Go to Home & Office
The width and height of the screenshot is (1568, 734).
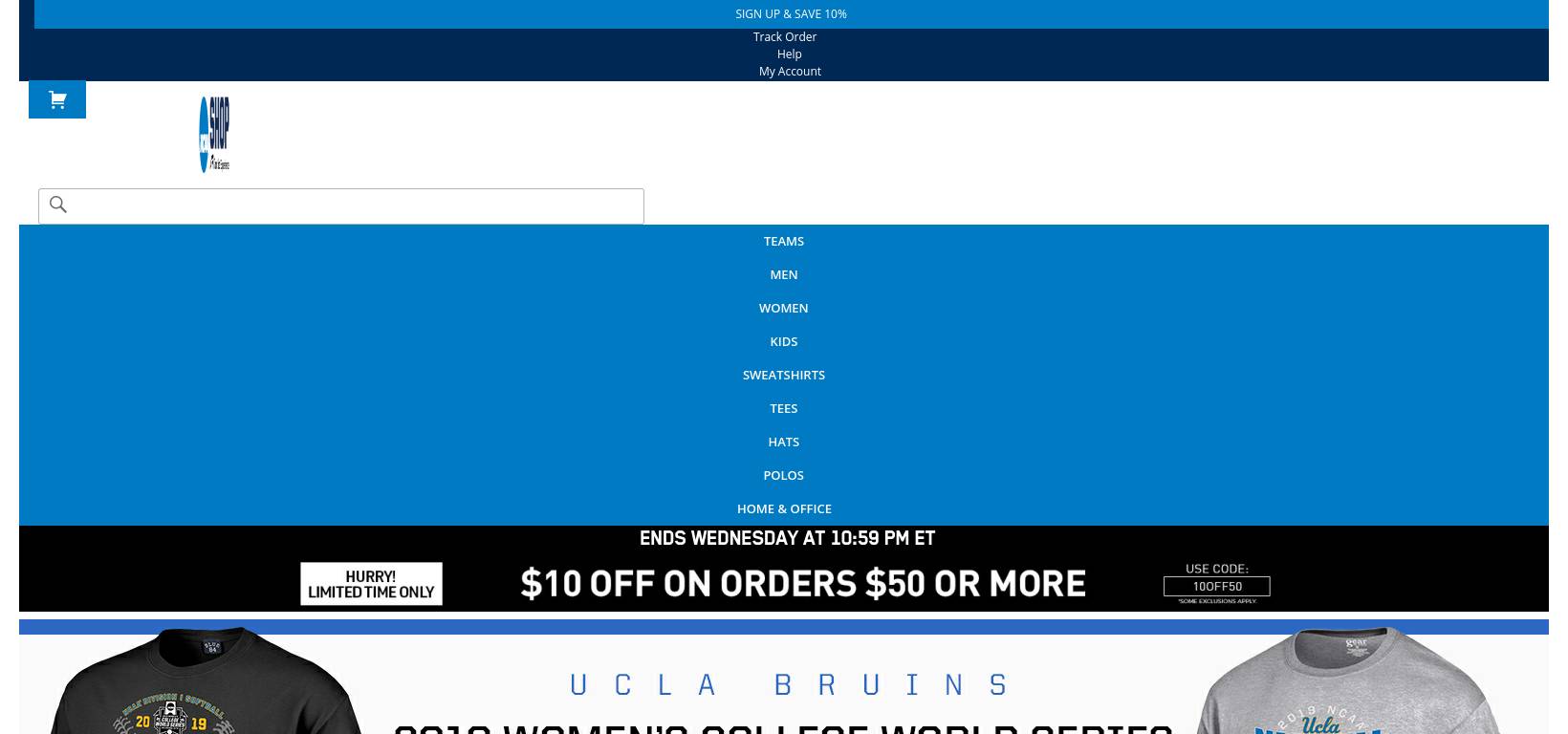(783, 508)
